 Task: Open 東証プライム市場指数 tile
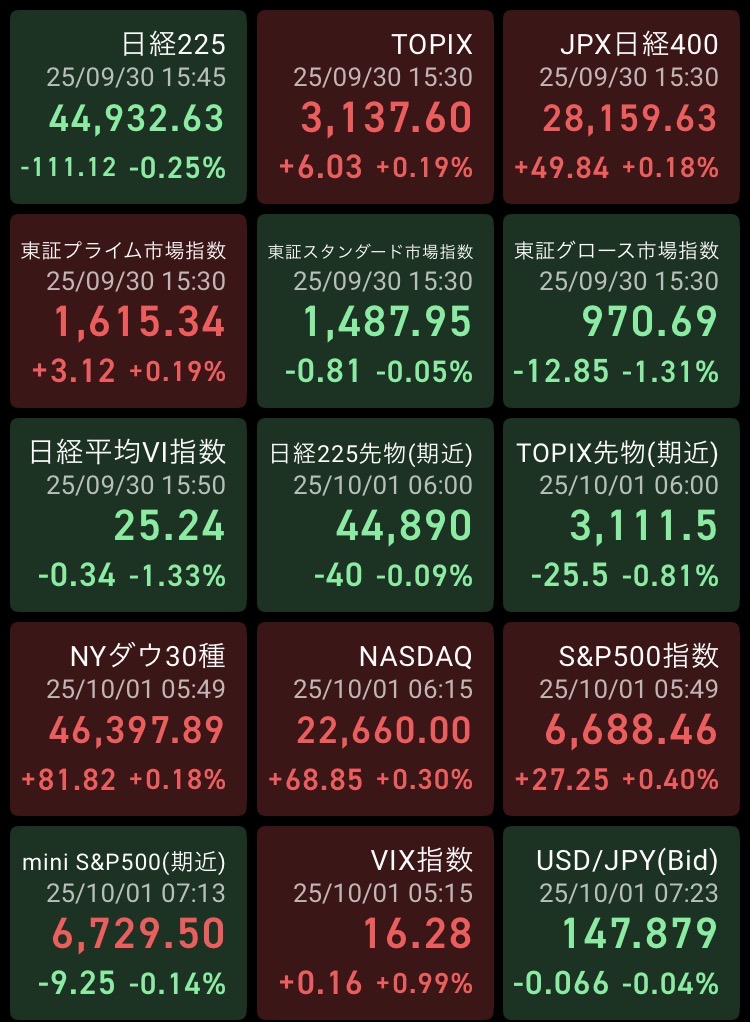click(x=128, y=310)
